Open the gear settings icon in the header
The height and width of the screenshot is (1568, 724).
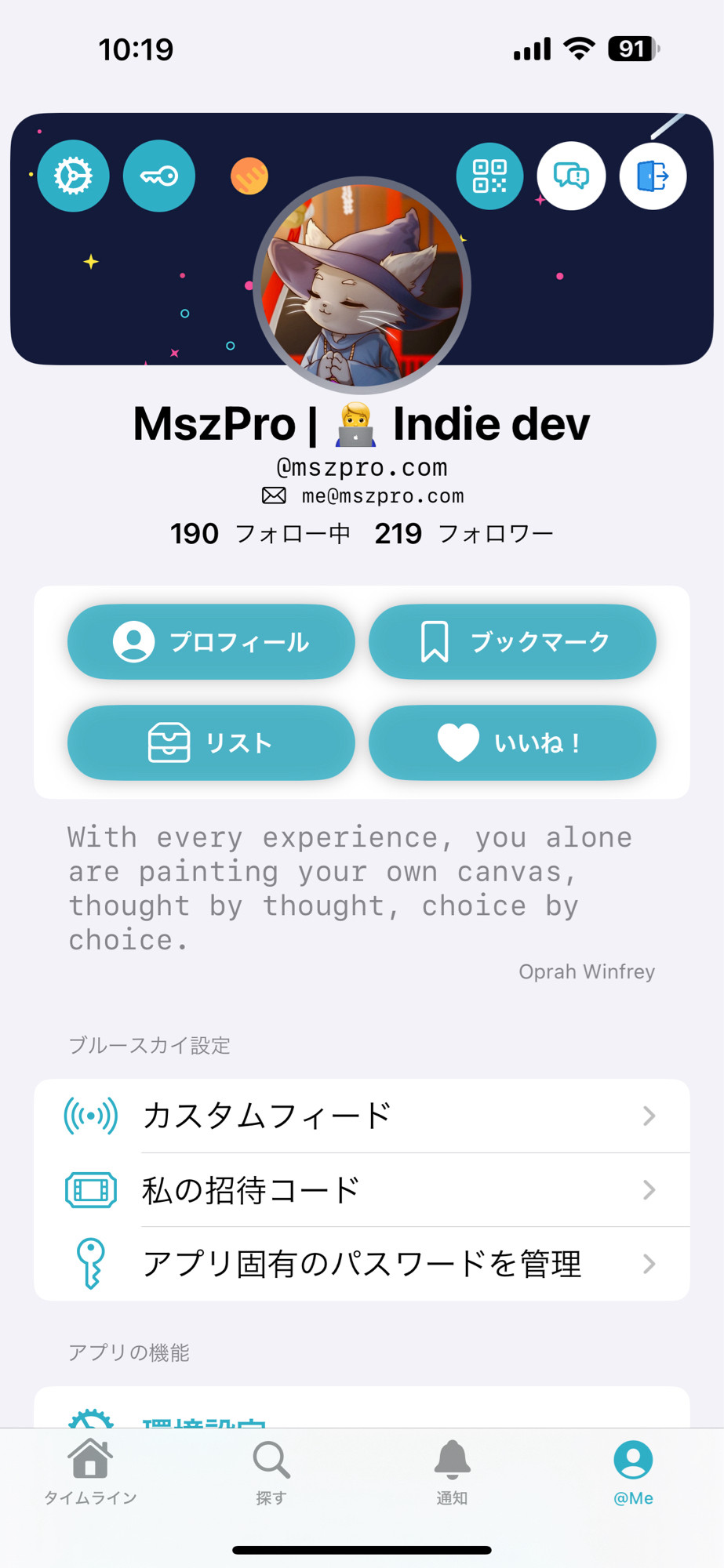[73, 176]
